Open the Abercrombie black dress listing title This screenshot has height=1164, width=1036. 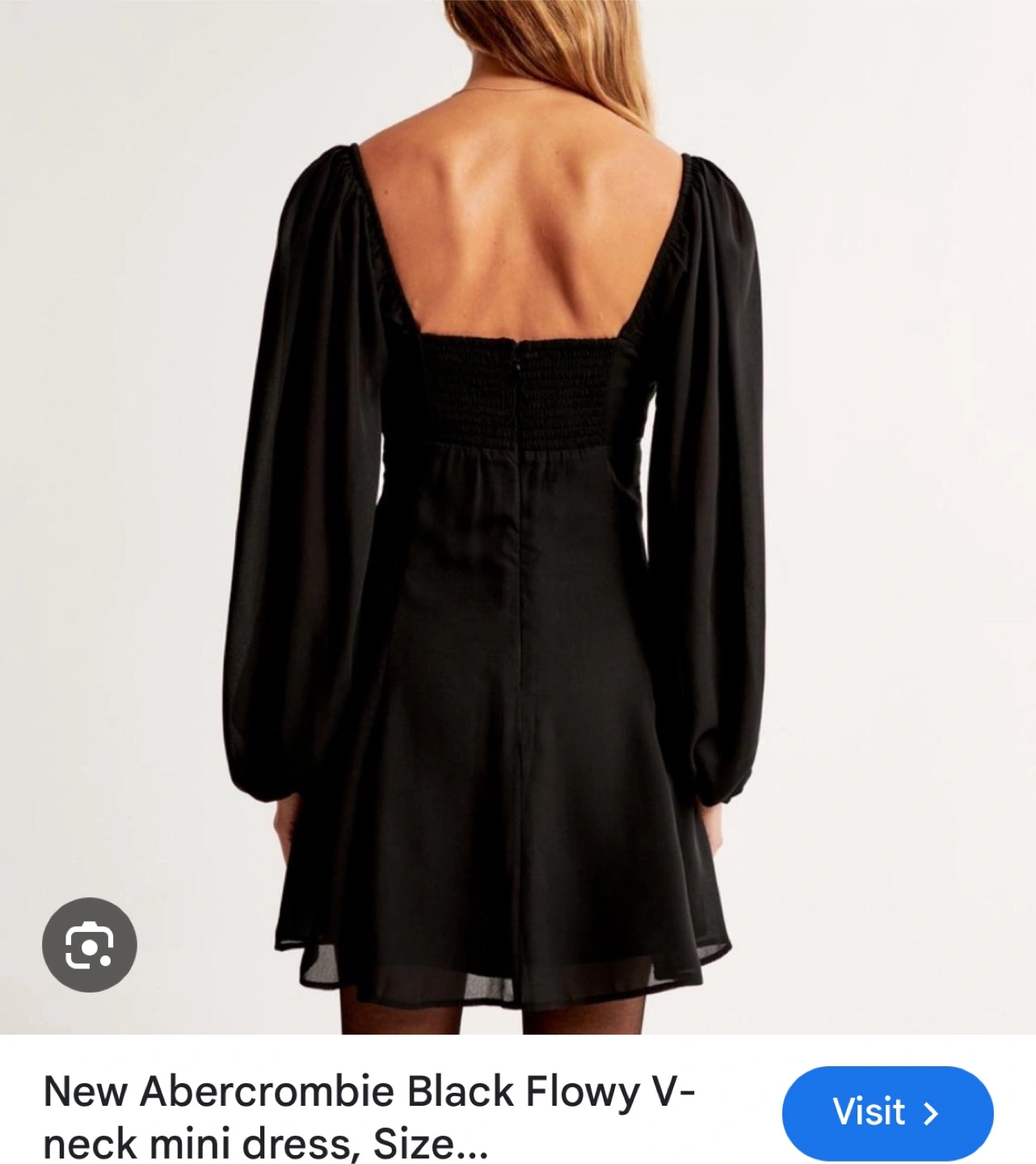click(368, 1116)
